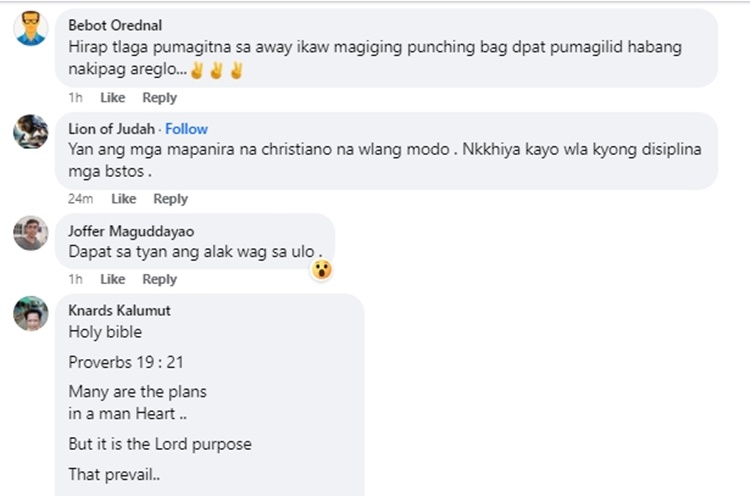
Task: Follow Lion of Judah
Action: click(x=187, y=129)
